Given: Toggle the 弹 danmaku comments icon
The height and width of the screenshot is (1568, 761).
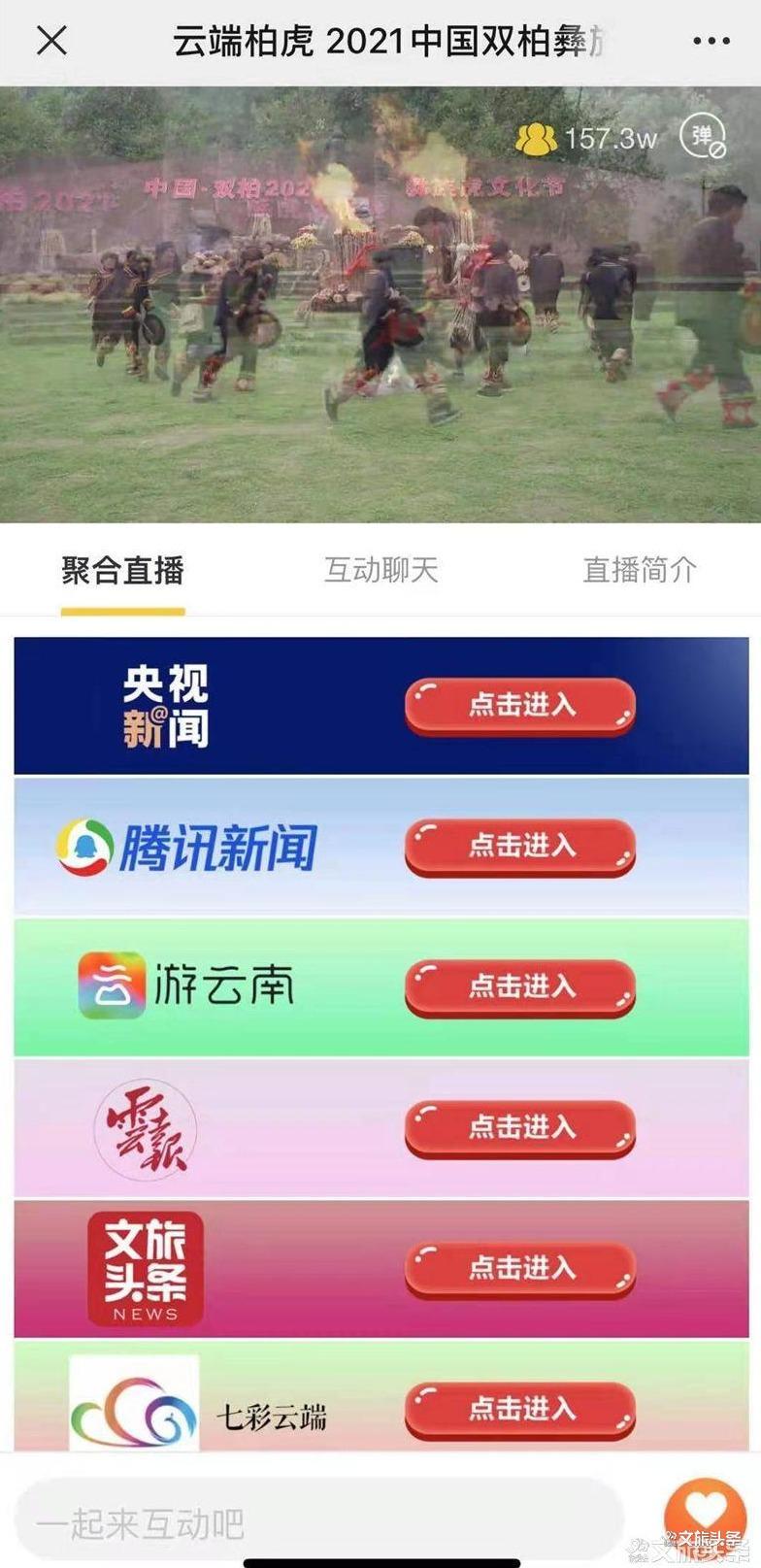Looking at the screenshot, I should click(703, 136).
